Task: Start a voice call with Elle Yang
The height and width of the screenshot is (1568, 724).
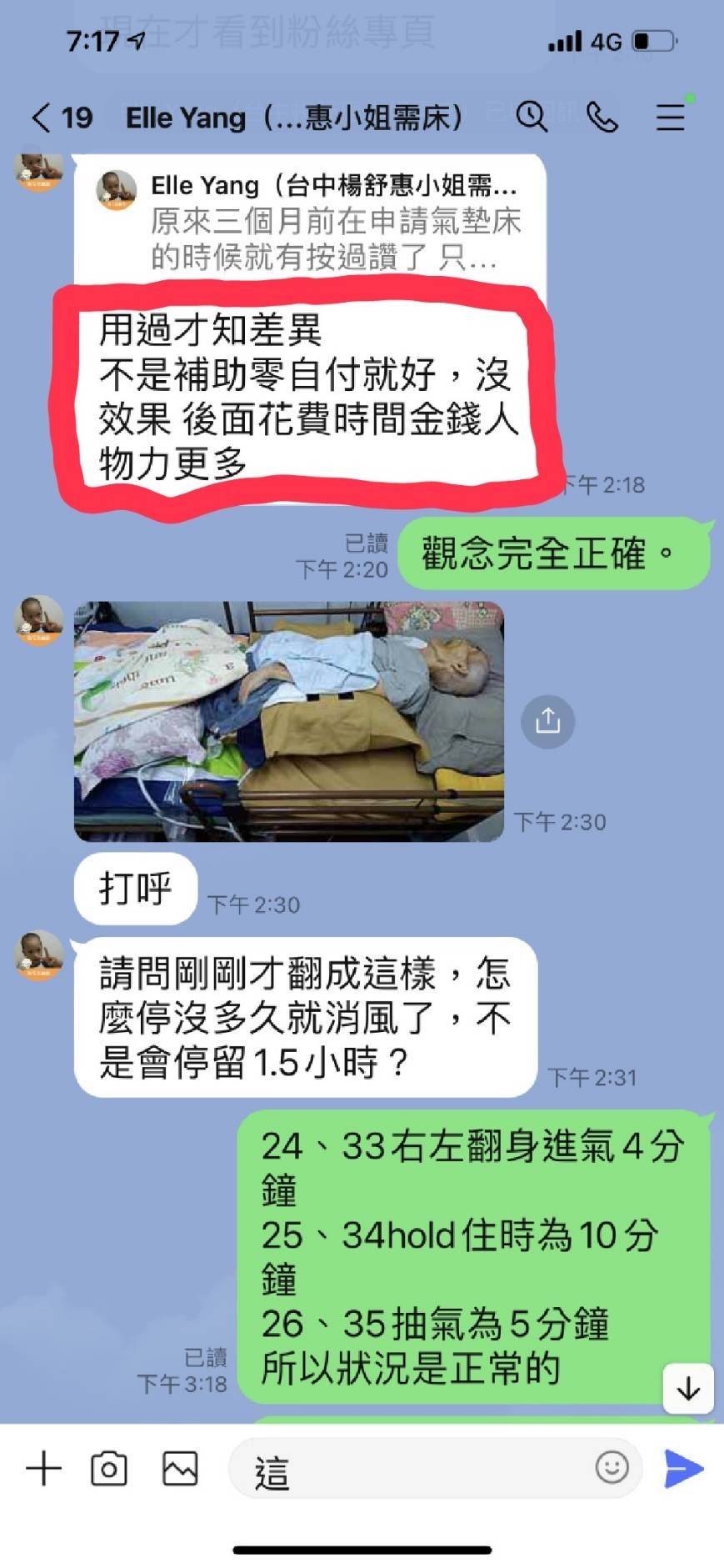Action: click(602, 117)
